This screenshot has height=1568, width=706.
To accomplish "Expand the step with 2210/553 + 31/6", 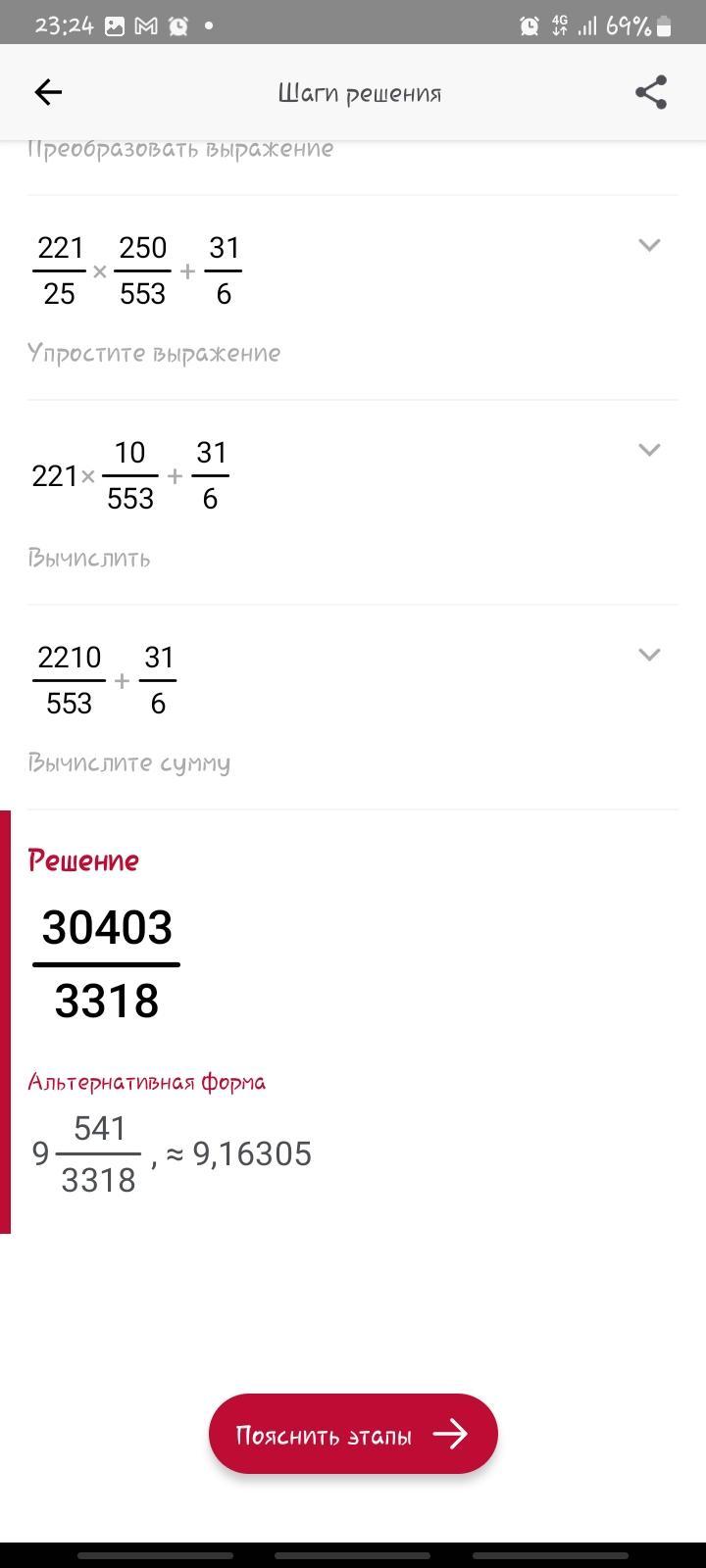I will point(649,655).
